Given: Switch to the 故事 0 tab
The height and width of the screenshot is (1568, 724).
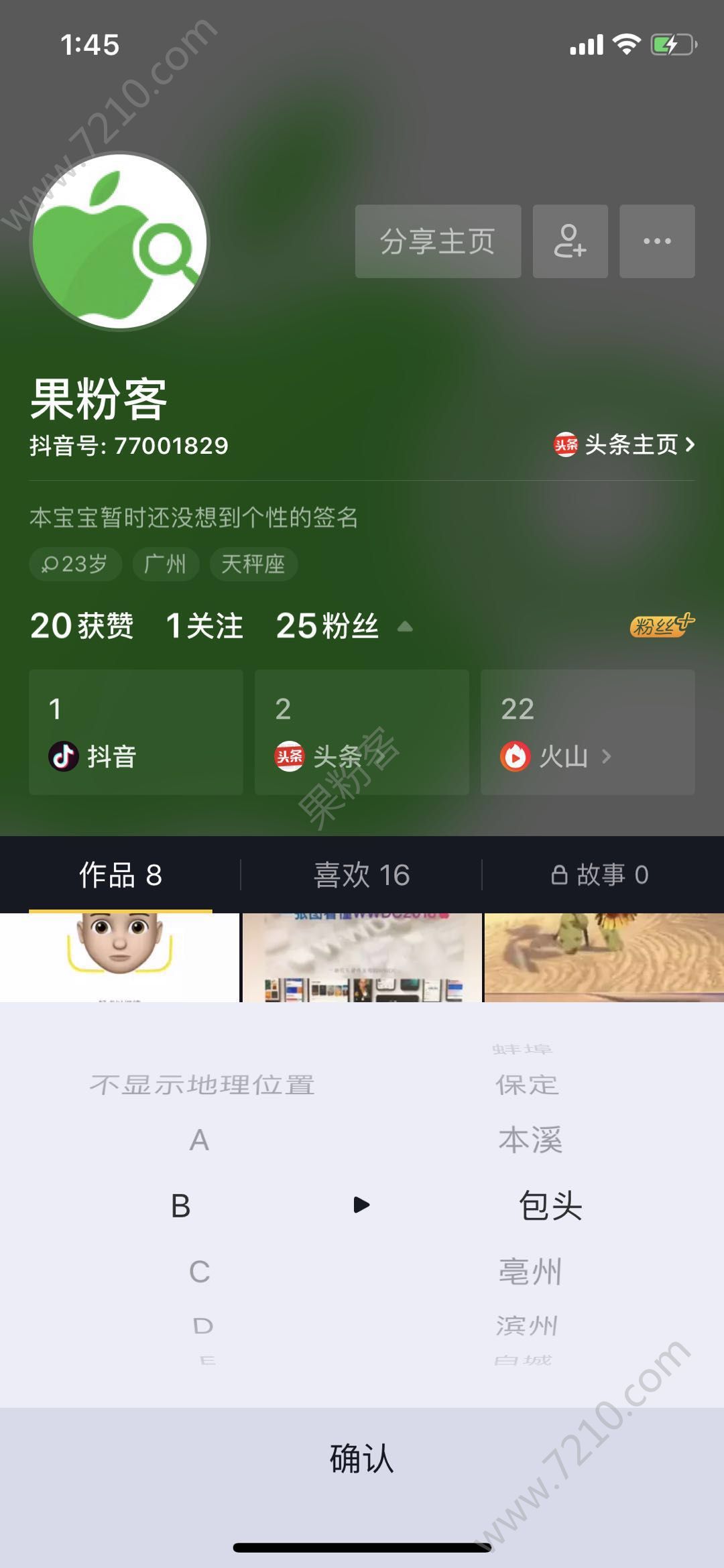Looking at the screenshot, I should click(x=600, y=875).
